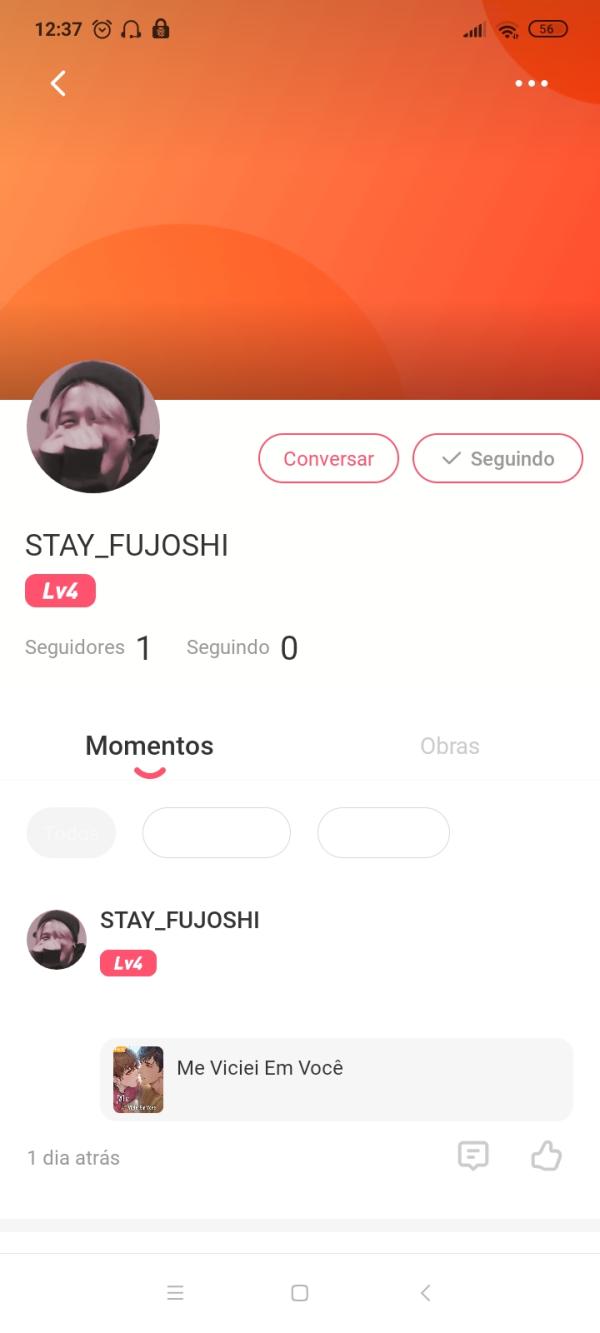View the large profile picture
The image size is (600, 1333).
[x=93, y=427]
